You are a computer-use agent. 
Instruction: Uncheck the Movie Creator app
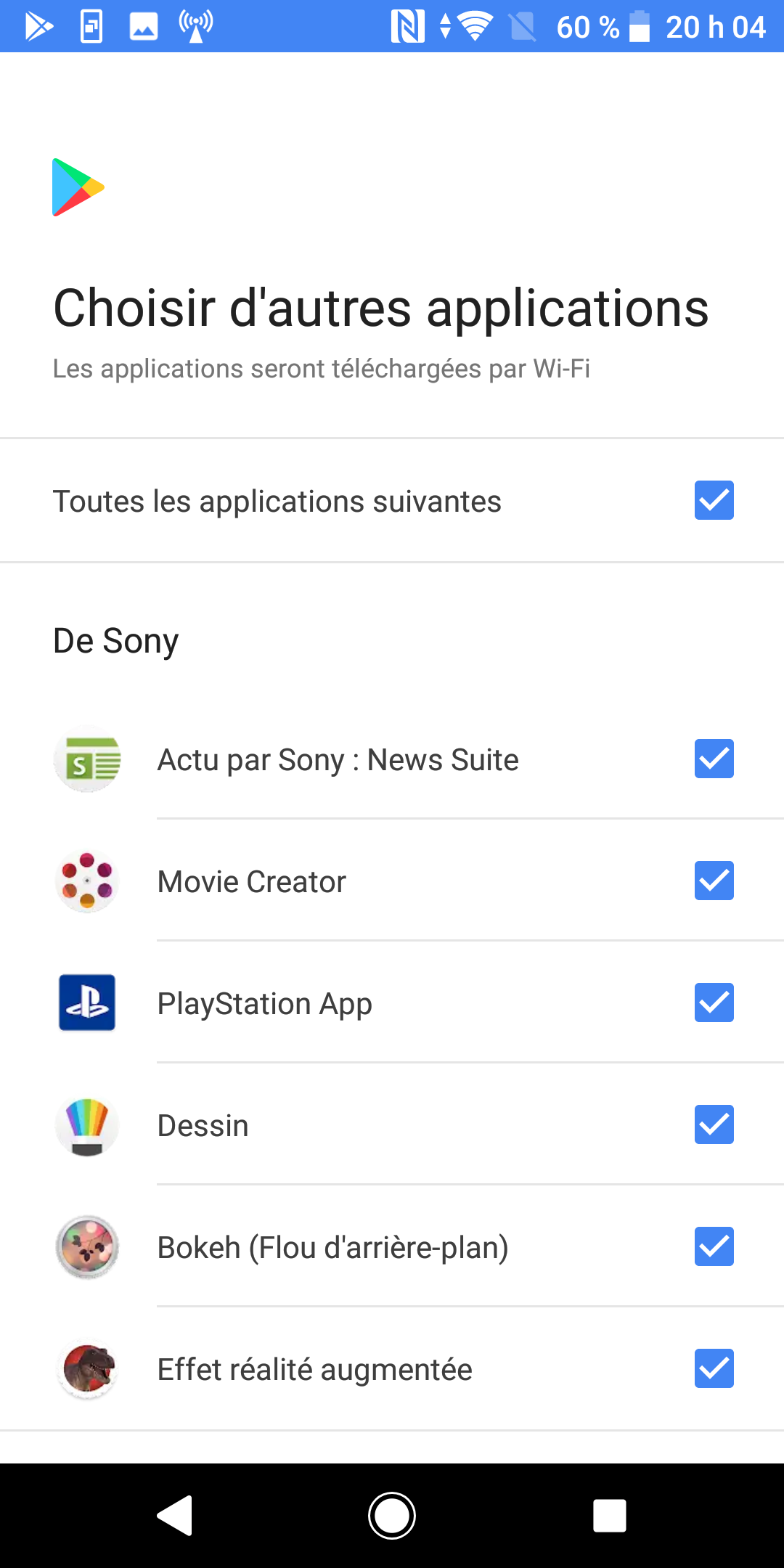714,881
